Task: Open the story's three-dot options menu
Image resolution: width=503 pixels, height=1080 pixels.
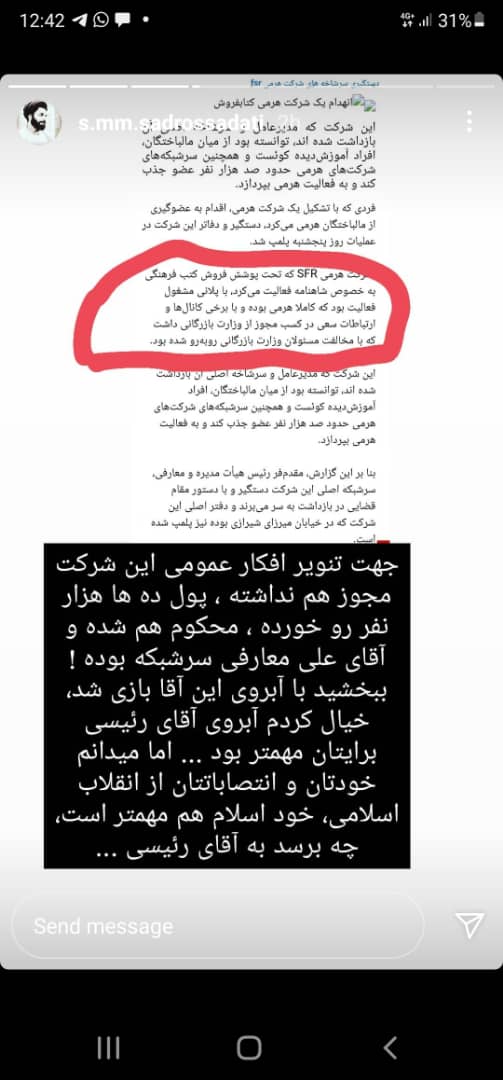Action: [x=469, y=122]
